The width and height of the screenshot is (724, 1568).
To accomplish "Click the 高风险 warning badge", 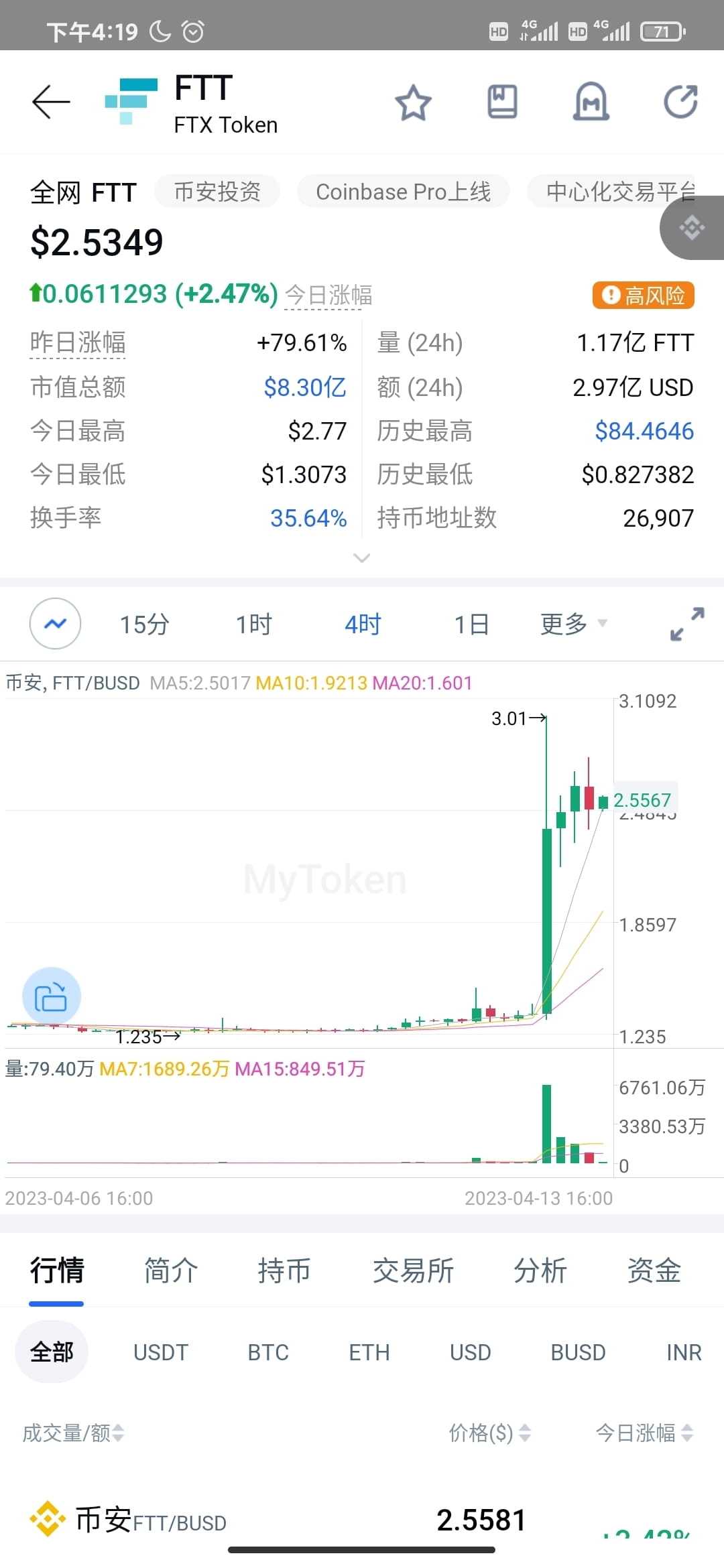I will (642, 295).
